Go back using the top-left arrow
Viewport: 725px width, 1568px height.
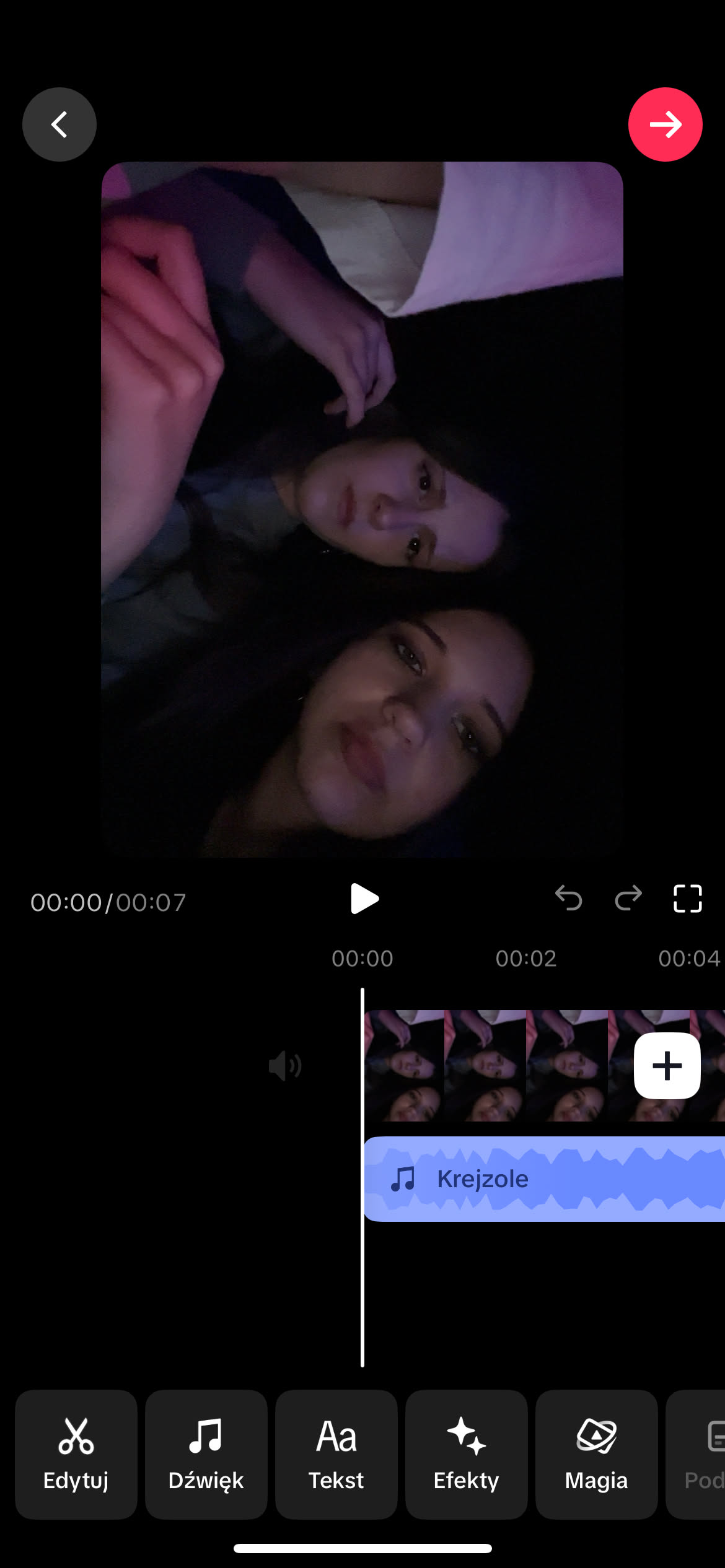pyautogui.click(x=59, y=124)
